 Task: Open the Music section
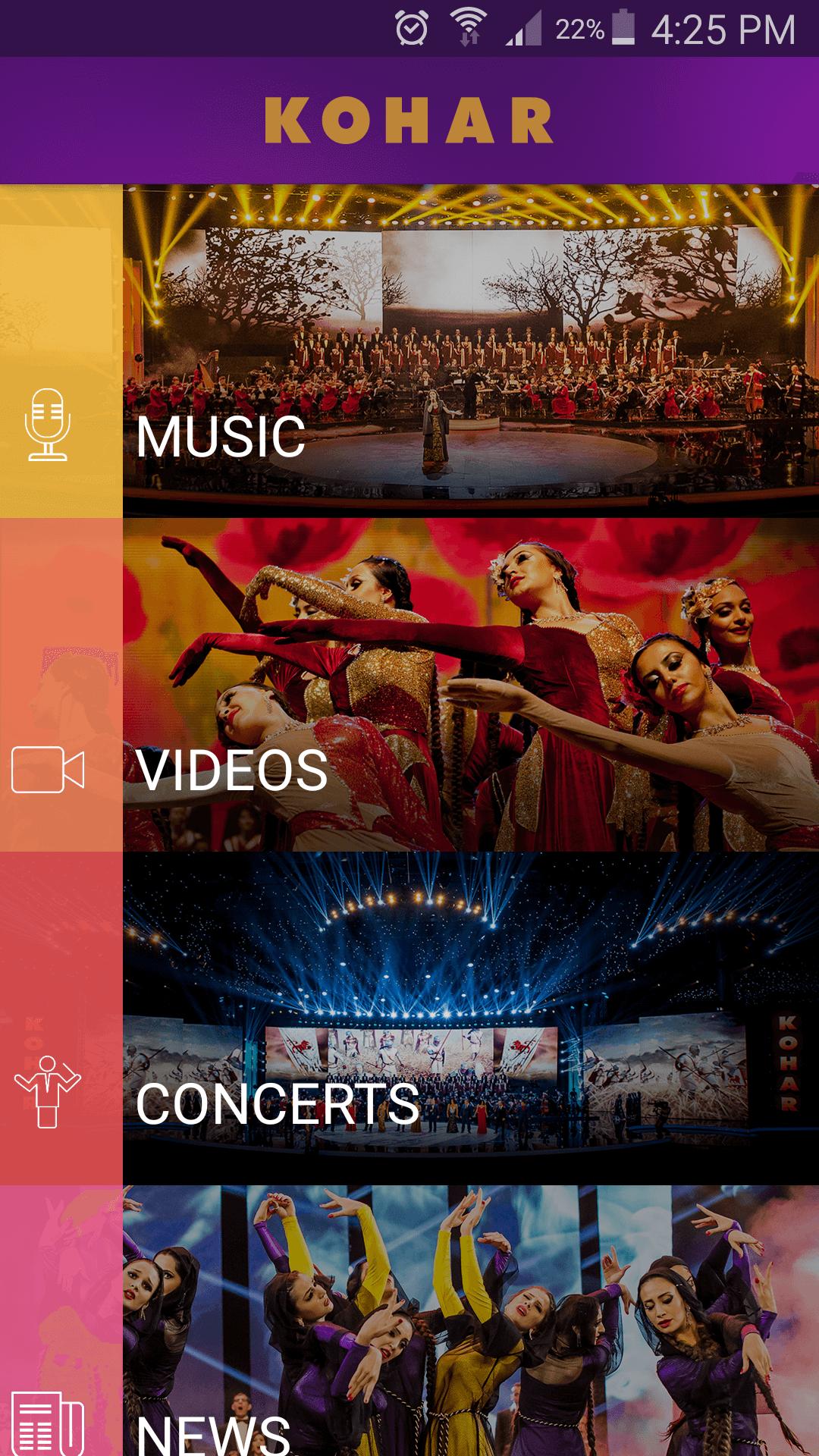tap(409, 351)
